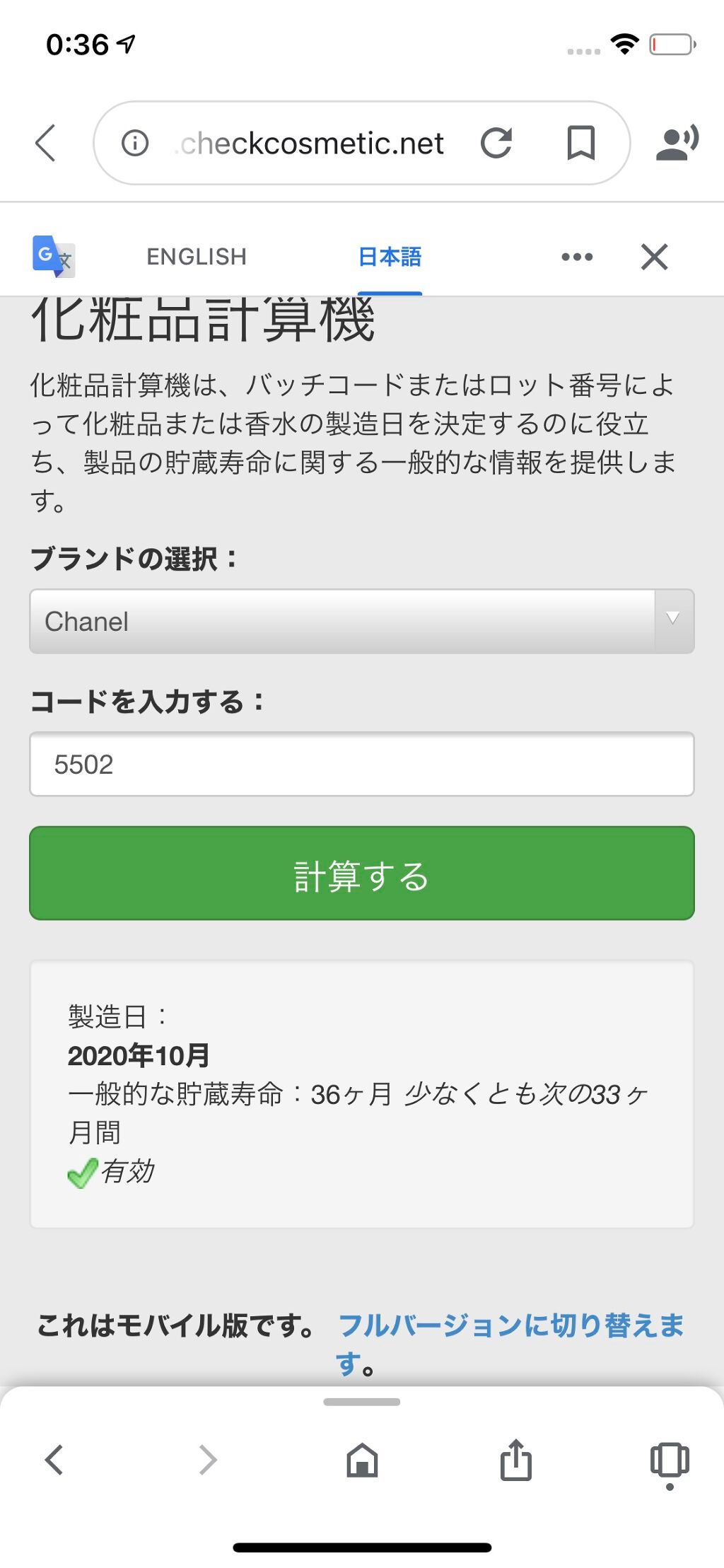Tap the voice search icon
The height and width of the screenshot is (1568, 724).
click(677, 143)
